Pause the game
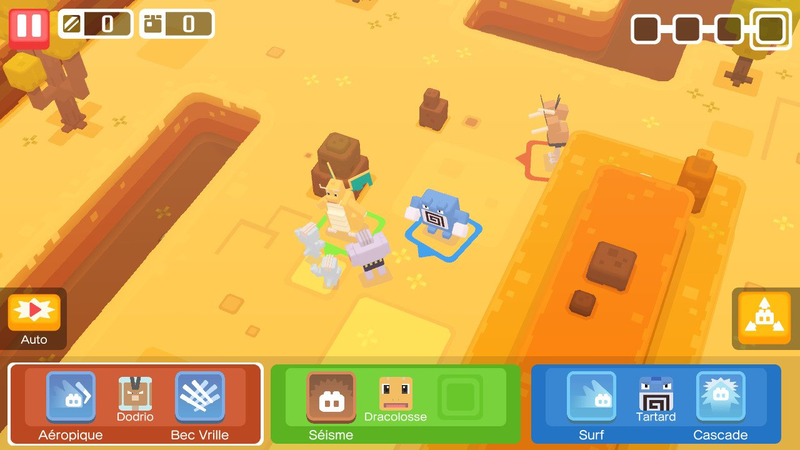This screenshot has width=800, height=450. 29,26
